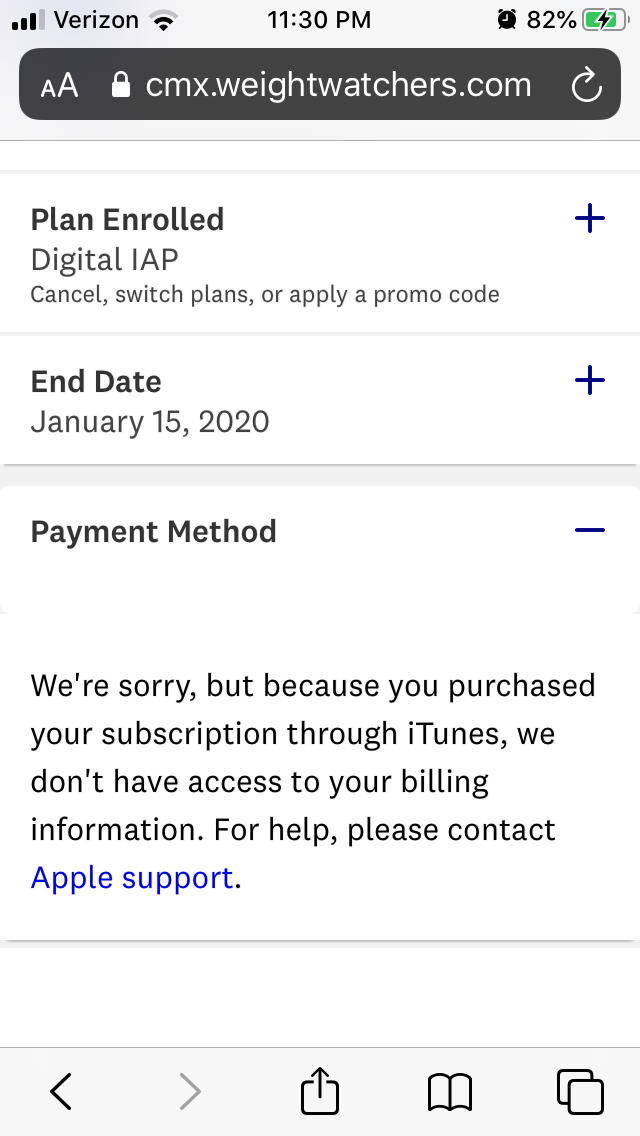Expand the End Date section

pos(590,380)
